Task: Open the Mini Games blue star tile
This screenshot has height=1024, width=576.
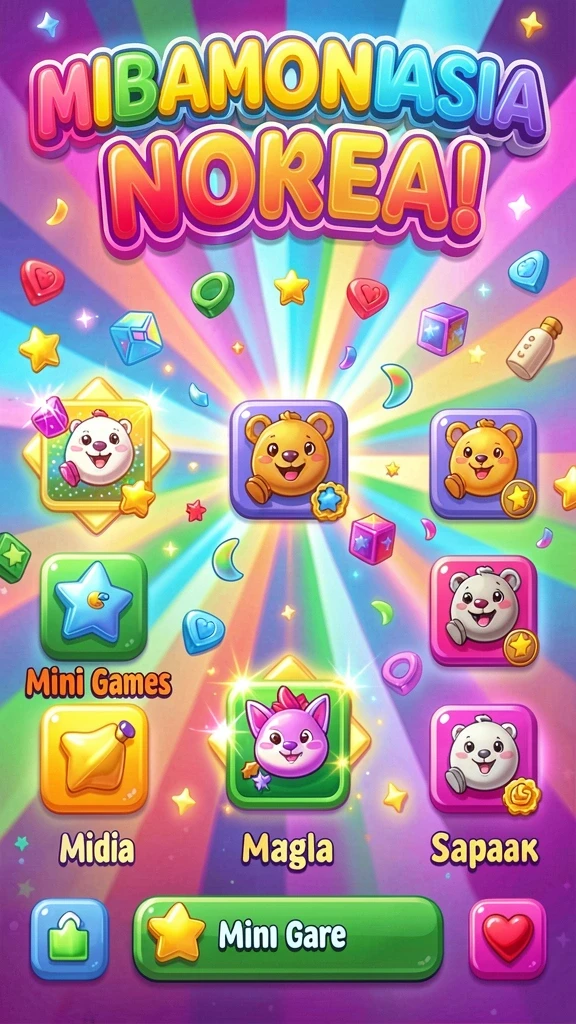Action: click(x=93, y=606)
